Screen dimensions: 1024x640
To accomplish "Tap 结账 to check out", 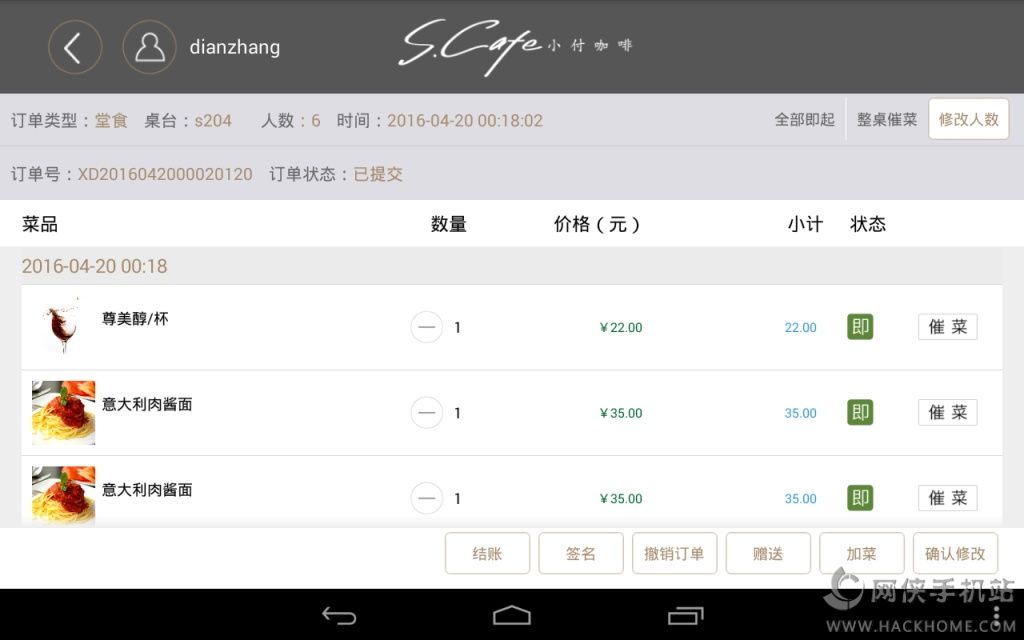I will 487,553.
